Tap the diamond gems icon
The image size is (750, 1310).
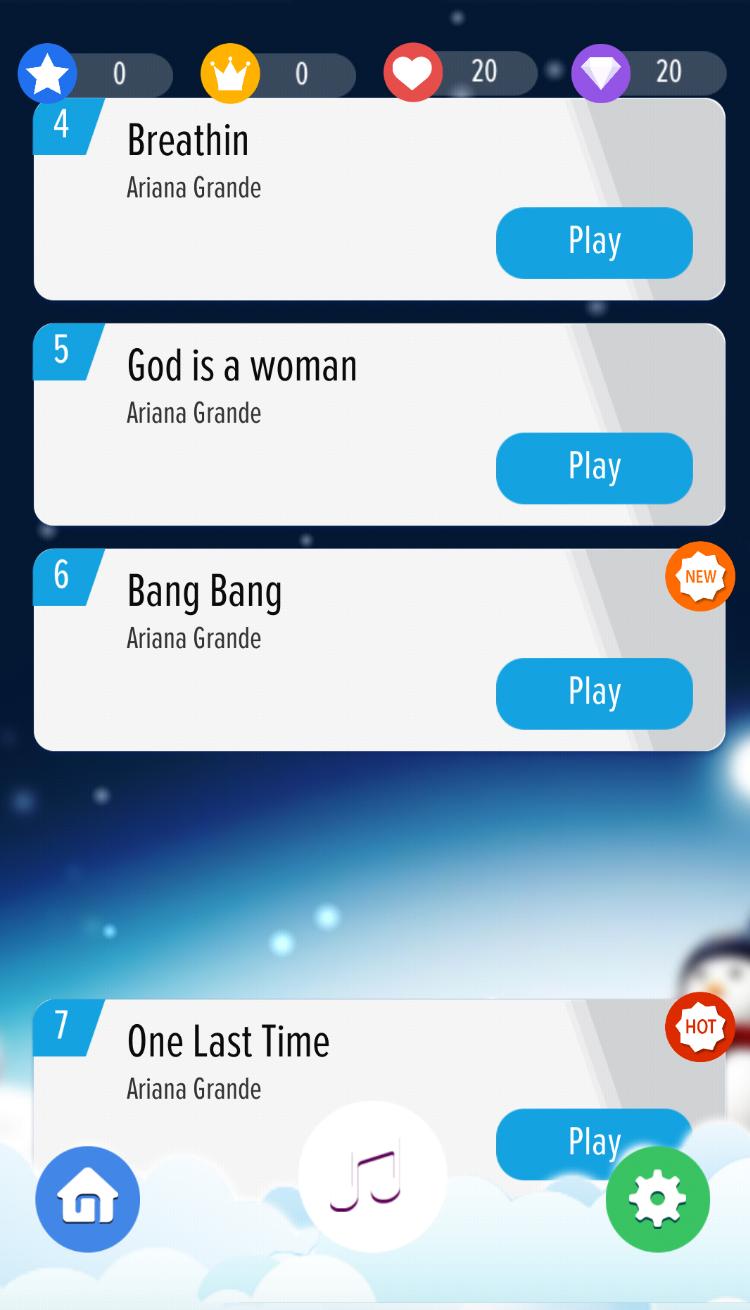click(600, 72)
